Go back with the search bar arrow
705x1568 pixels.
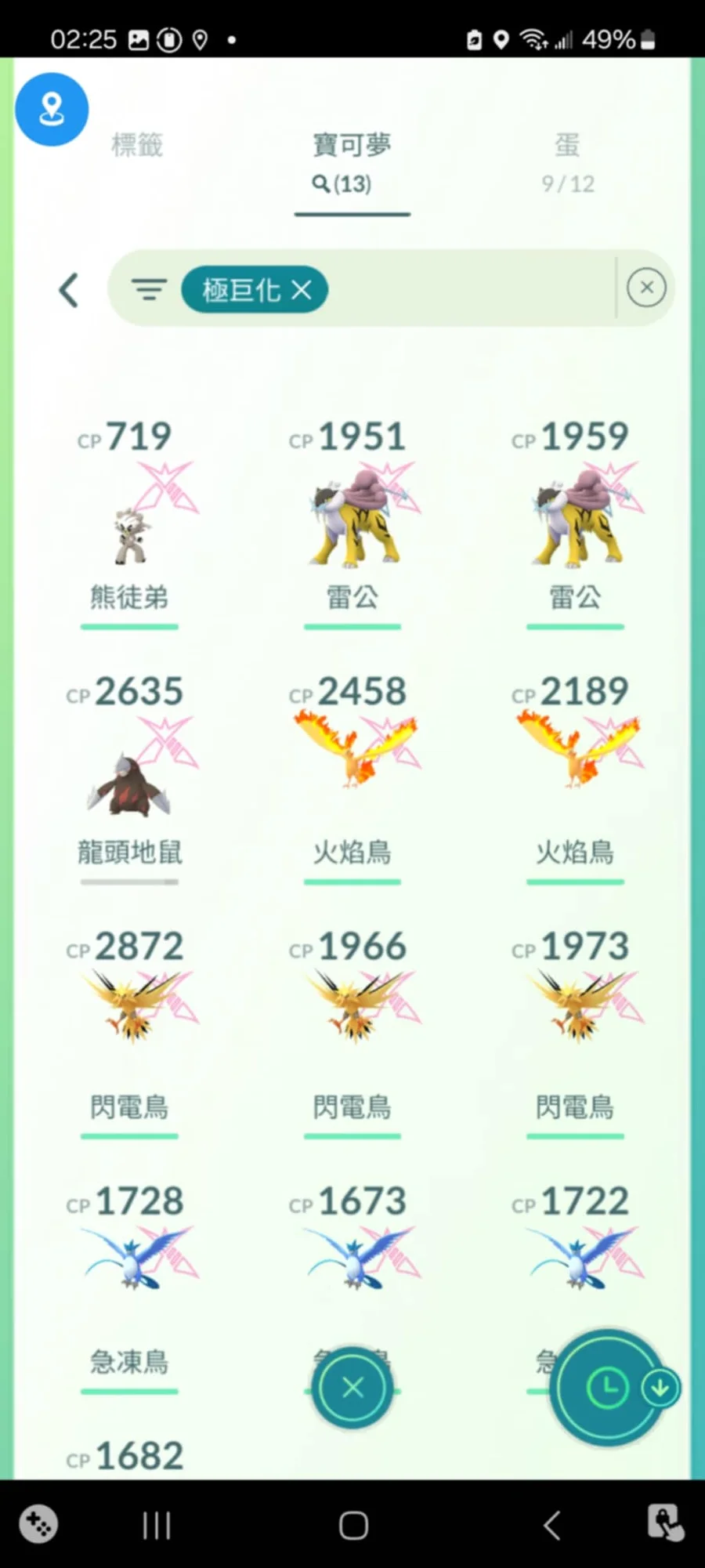click(69, 291)
